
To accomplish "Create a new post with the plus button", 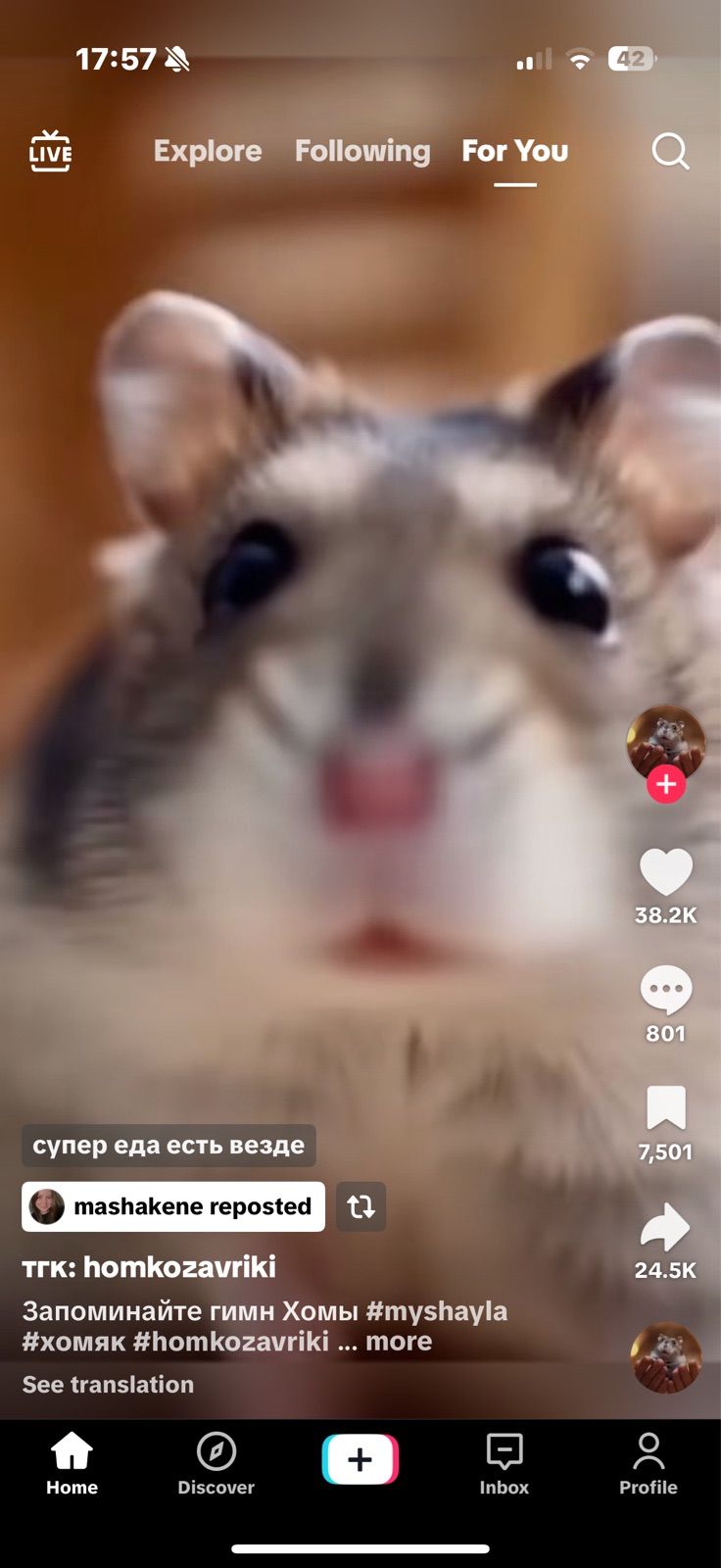I will tap(360, 1459).
